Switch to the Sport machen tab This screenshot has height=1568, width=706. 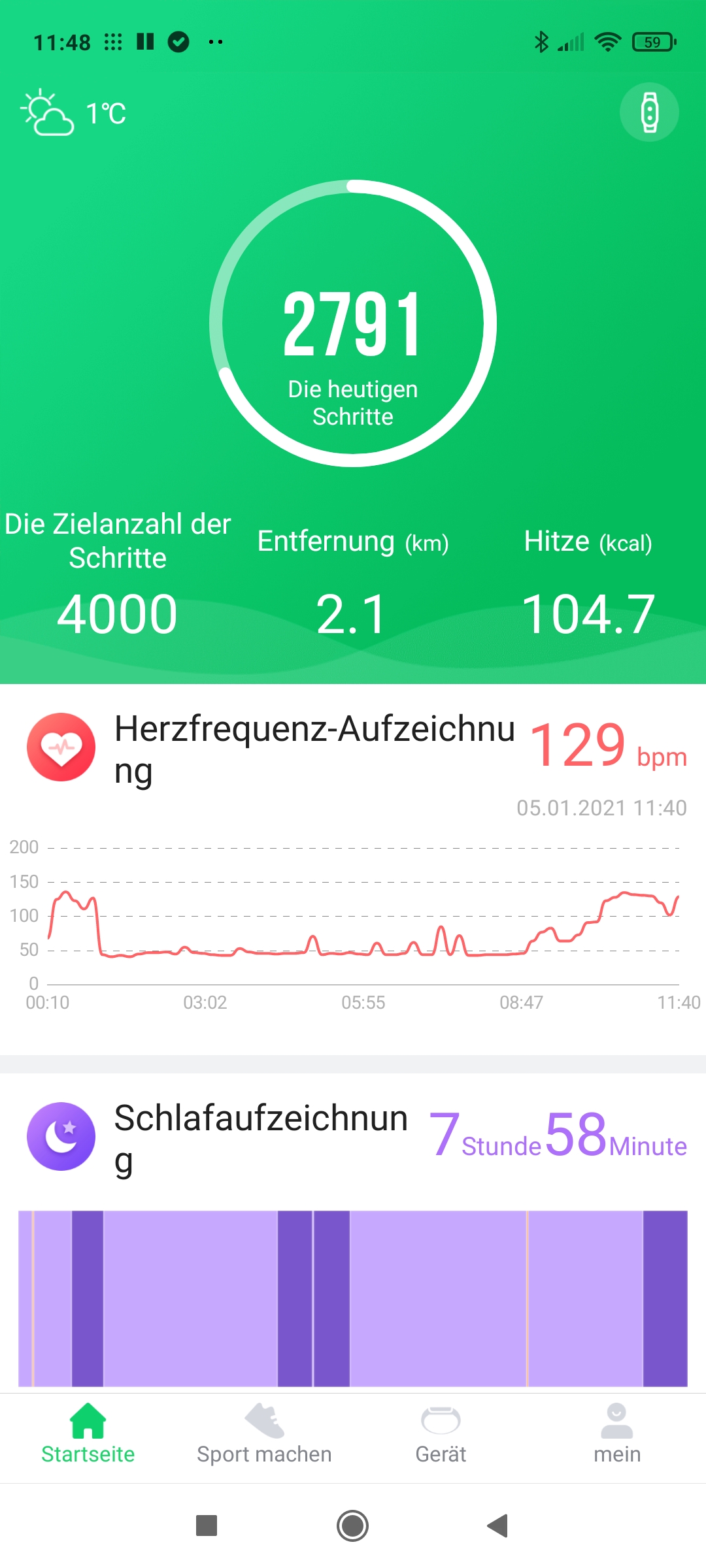[x=265, y=1435]
